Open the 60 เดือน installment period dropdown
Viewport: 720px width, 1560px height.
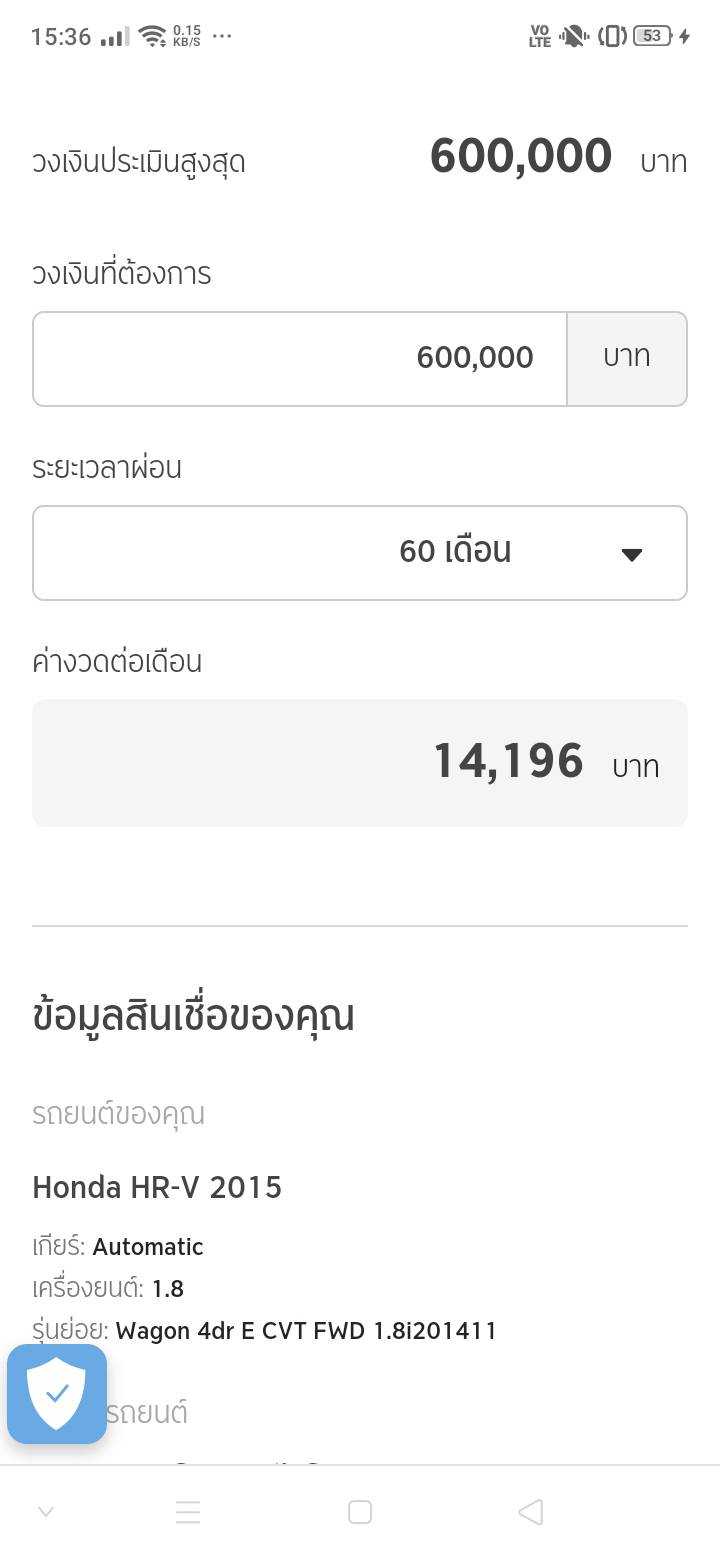pos(360,553)
